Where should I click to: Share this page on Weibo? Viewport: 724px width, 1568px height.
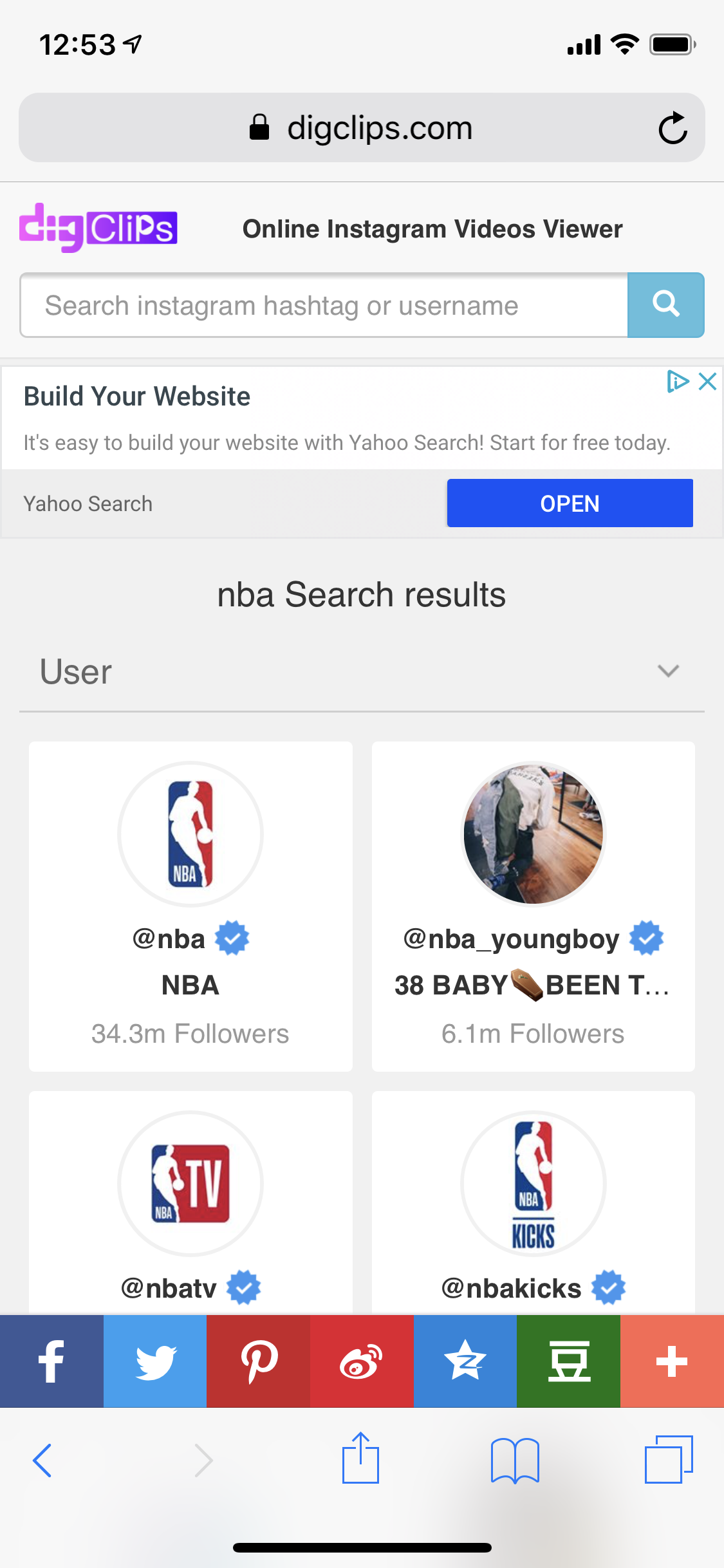(x=362, y=1361)
